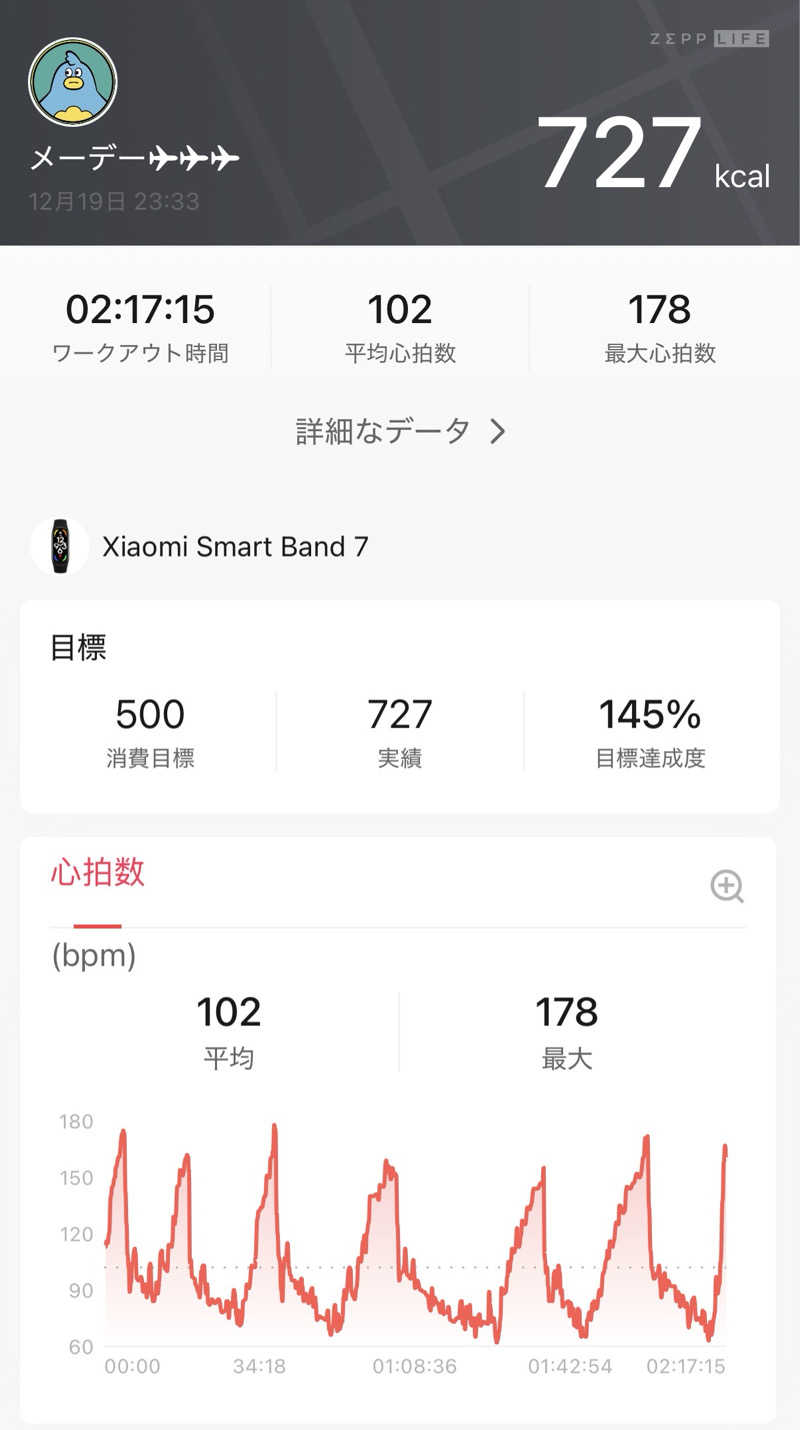Open the heart rate chart magnifier zoom icon
800x1430 pixels.
pyautogui.click(x=729, y=887)
